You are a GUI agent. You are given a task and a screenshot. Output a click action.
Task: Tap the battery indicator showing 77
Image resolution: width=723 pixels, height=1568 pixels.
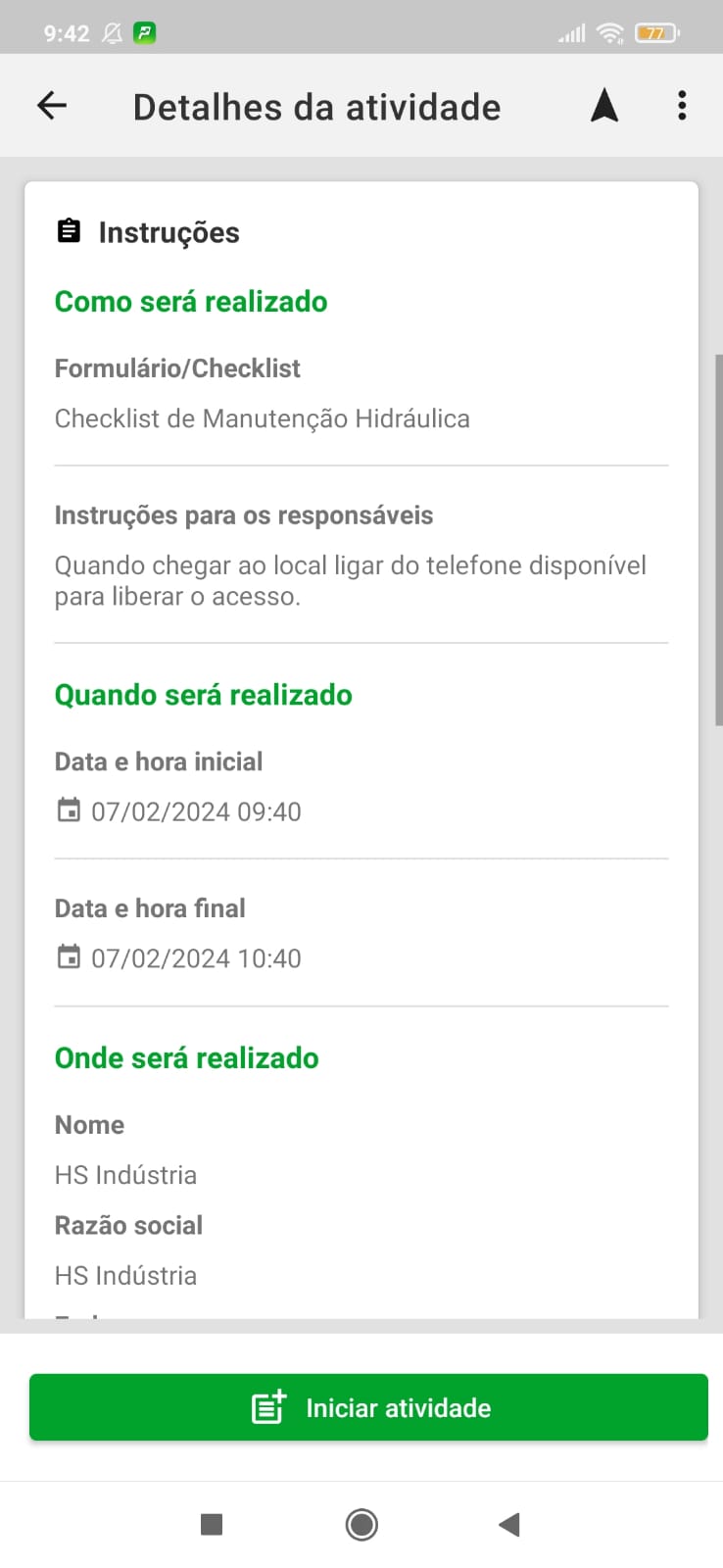click(x=657, y=32)
